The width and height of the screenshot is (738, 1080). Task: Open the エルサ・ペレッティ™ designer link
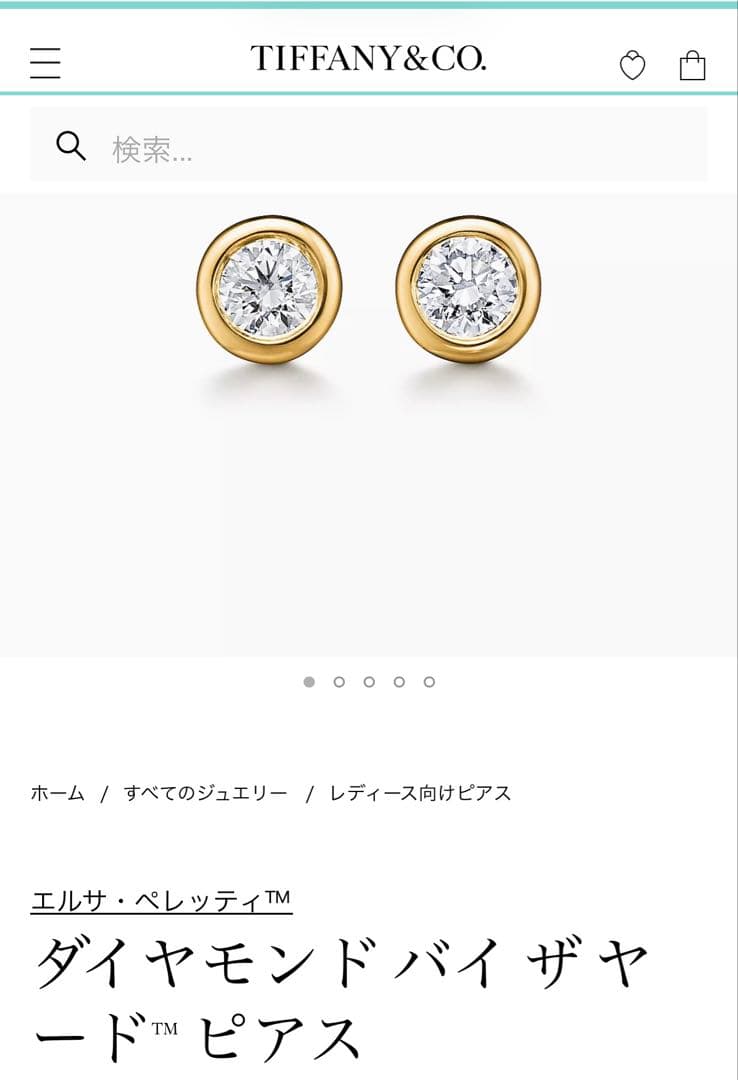point(160,900)
